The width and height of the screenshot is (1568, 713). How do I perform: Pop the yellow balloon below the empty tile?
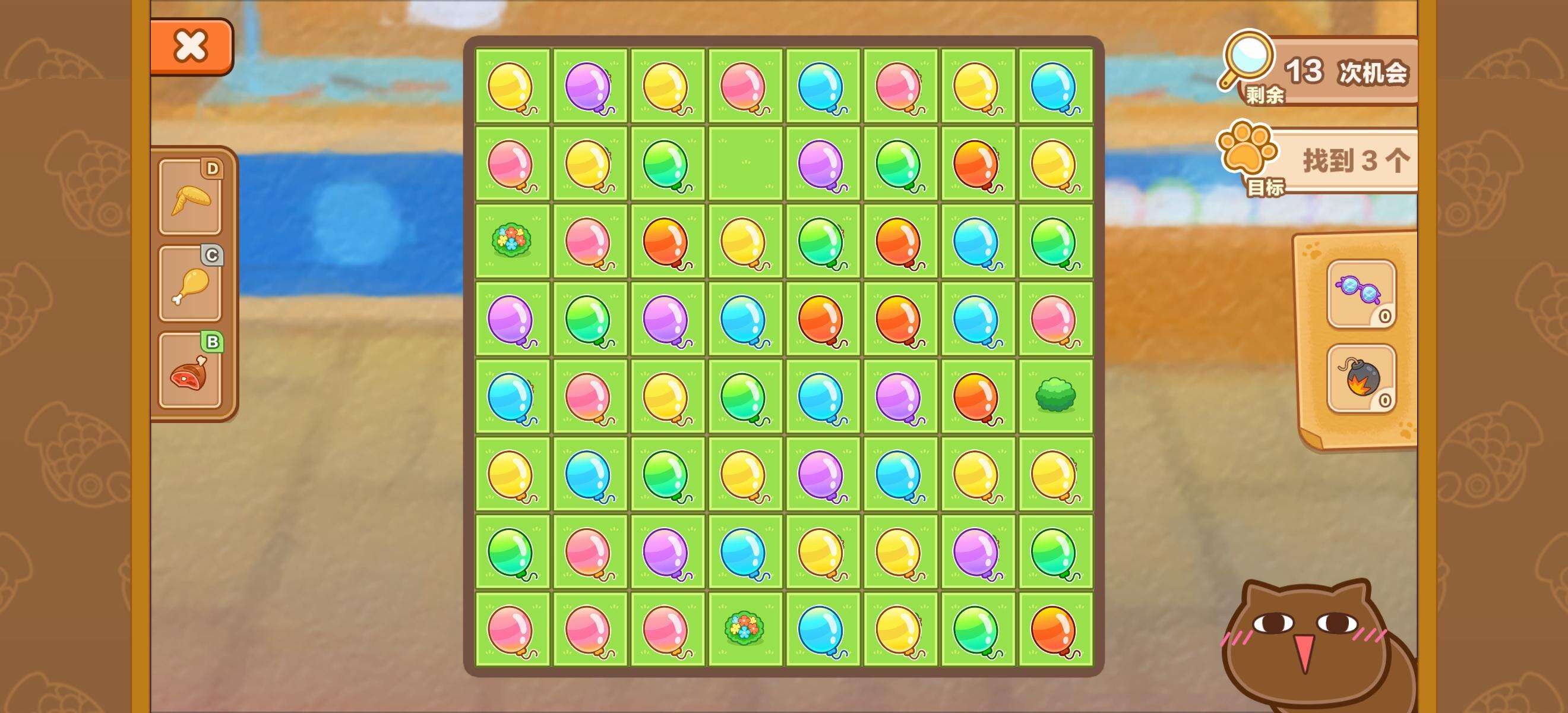tap(744, 241)
